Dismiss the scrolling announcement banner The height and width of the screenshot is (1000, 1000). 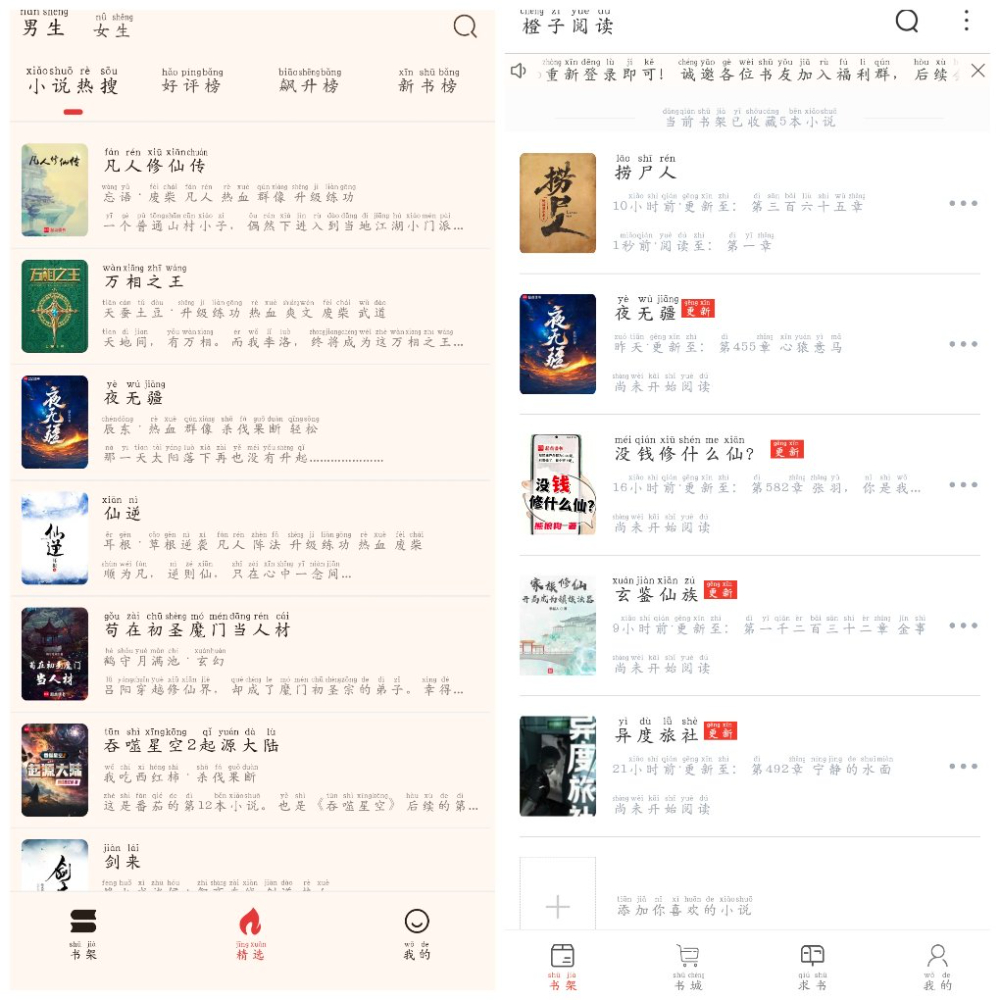[x=978, y=70]
